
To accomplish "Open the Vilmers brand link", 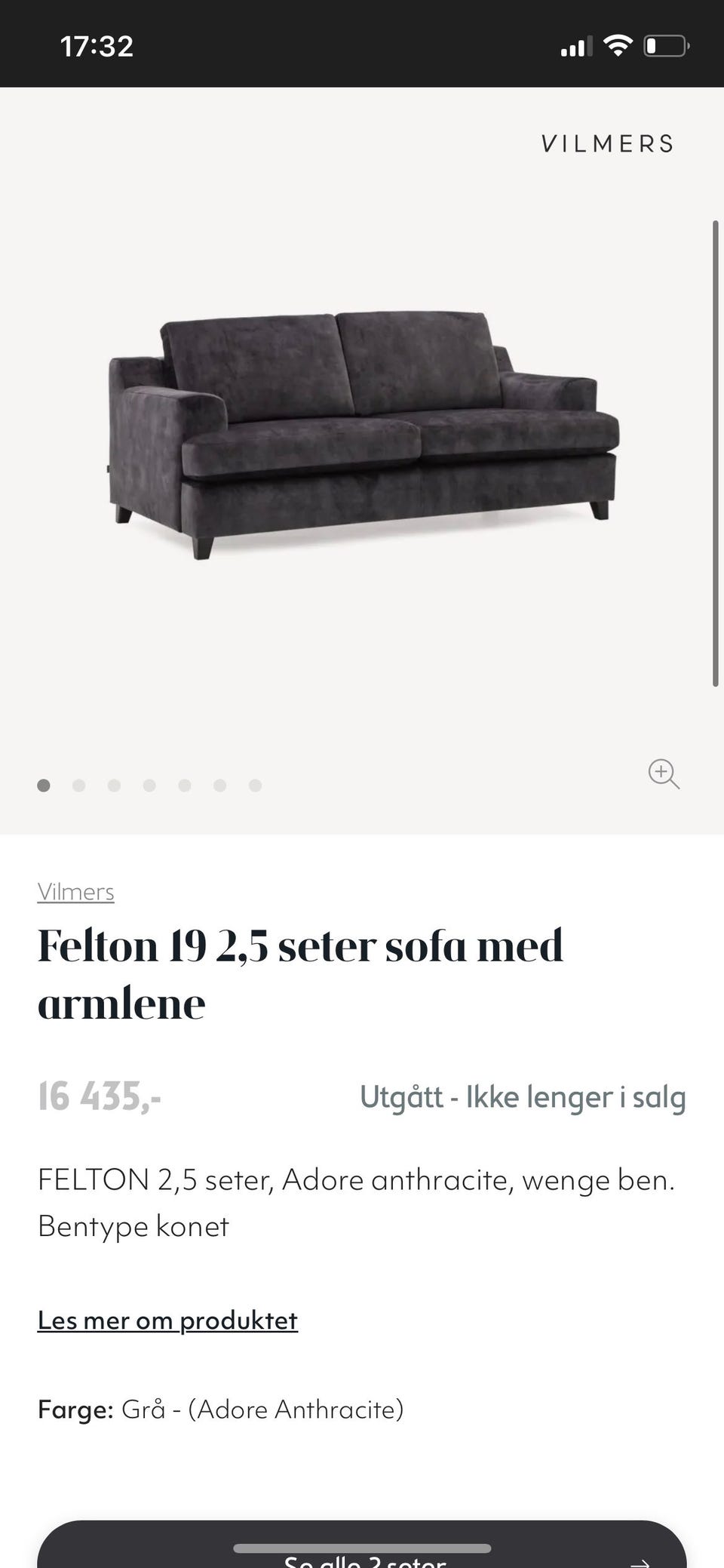I will coord(76,892).
